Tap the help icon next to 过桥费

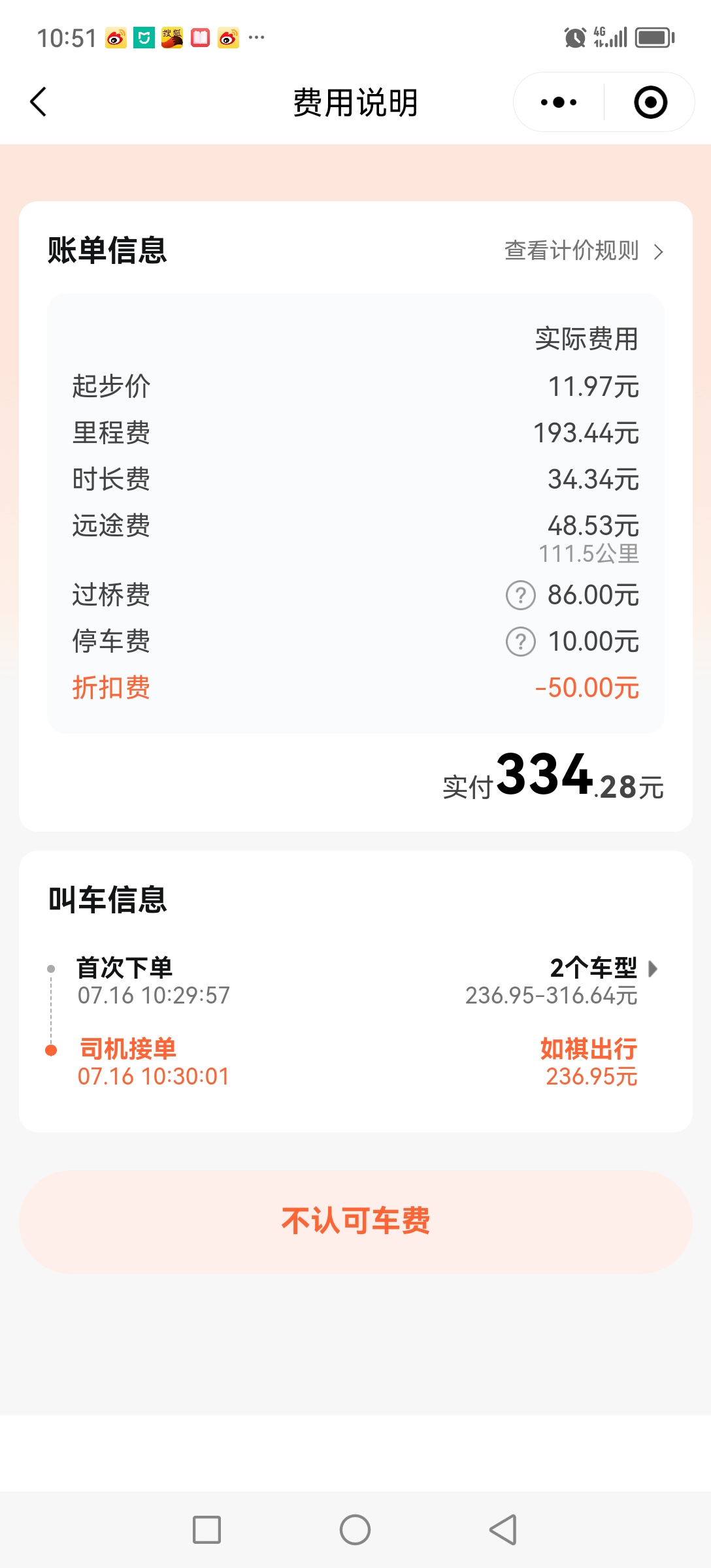[521, 595]
